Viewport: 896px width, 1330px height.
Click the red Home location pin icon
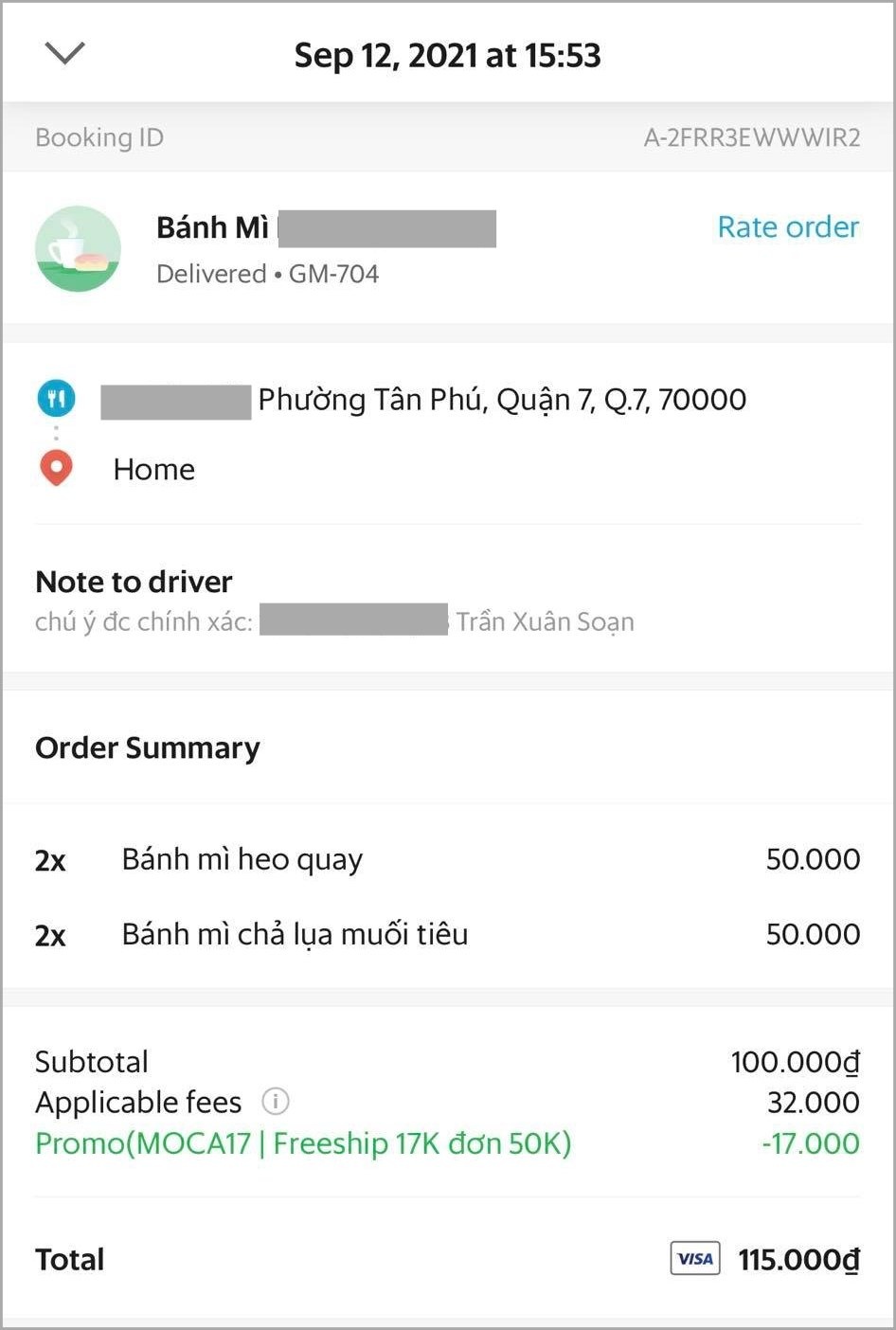(x=56, y=468)
